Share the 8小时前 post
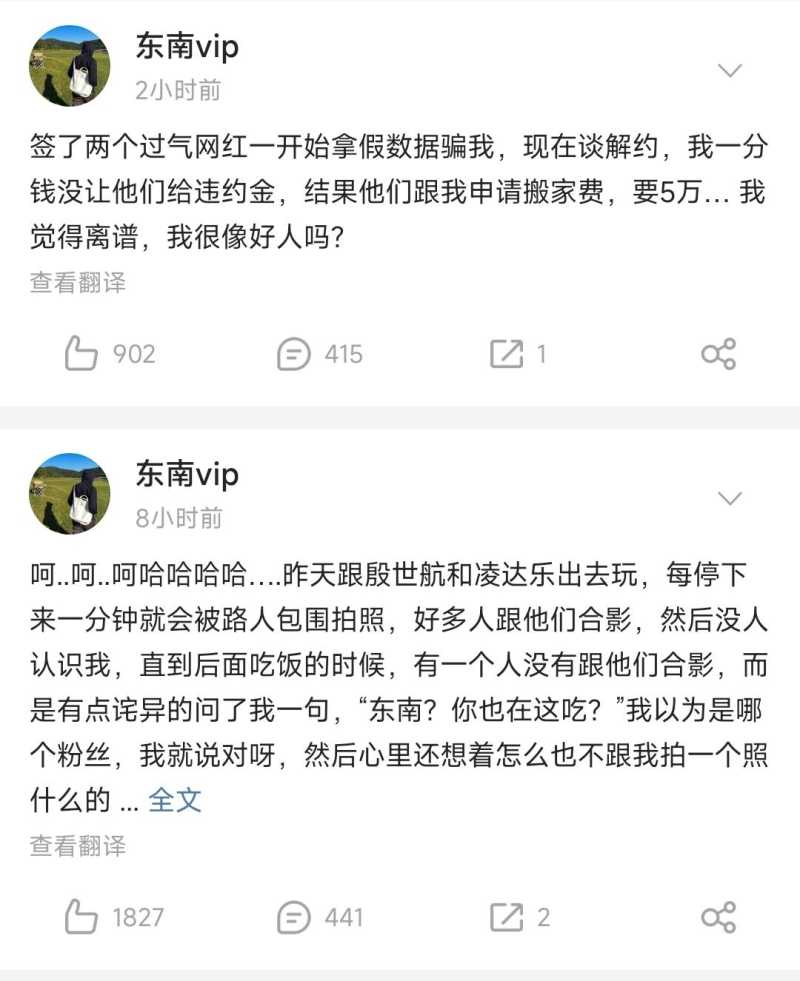The height and width of the screenshot is (981, 800). point(718,917)
